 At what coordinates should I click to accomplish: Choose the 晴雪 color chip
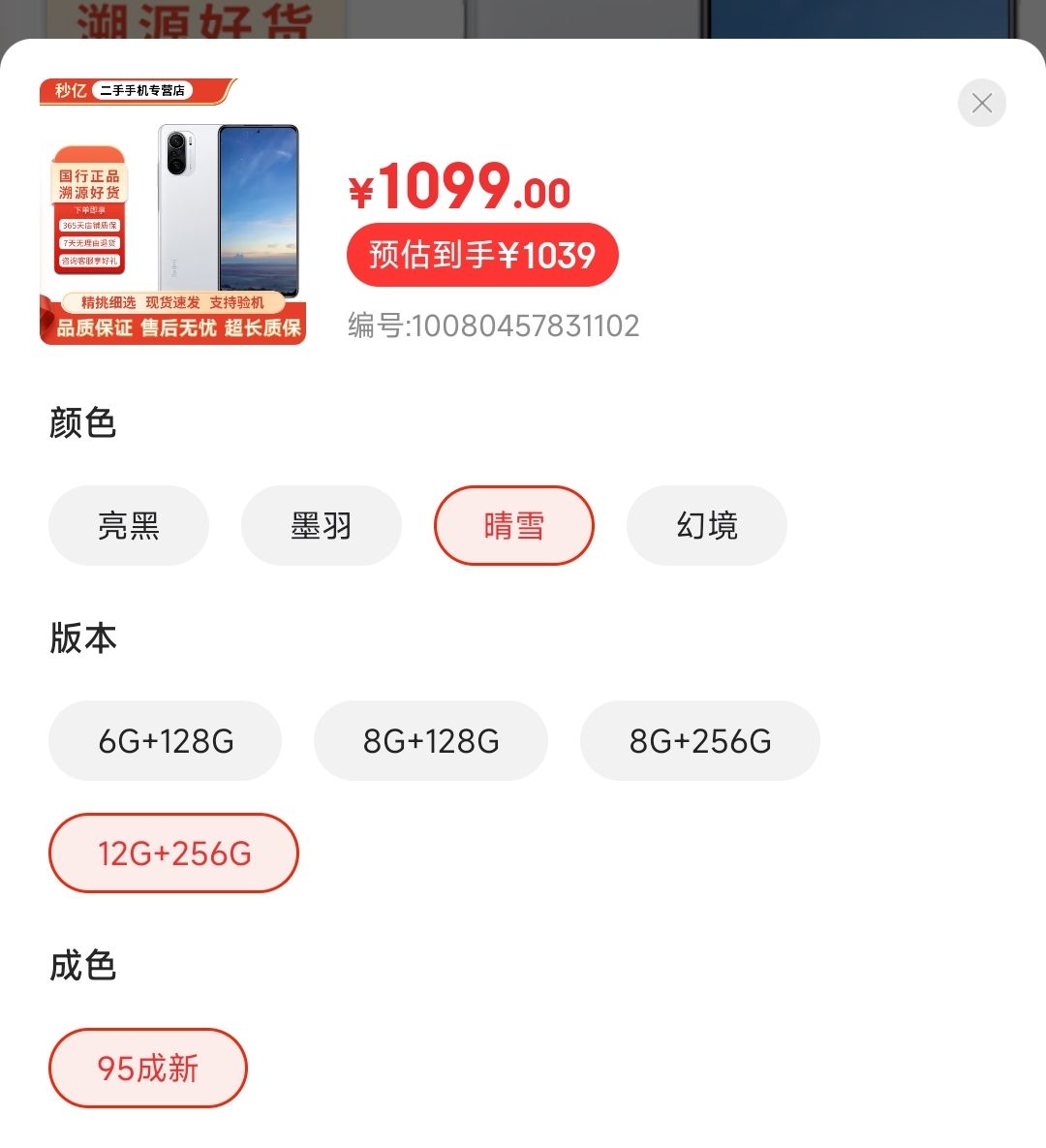coord(513,525)
